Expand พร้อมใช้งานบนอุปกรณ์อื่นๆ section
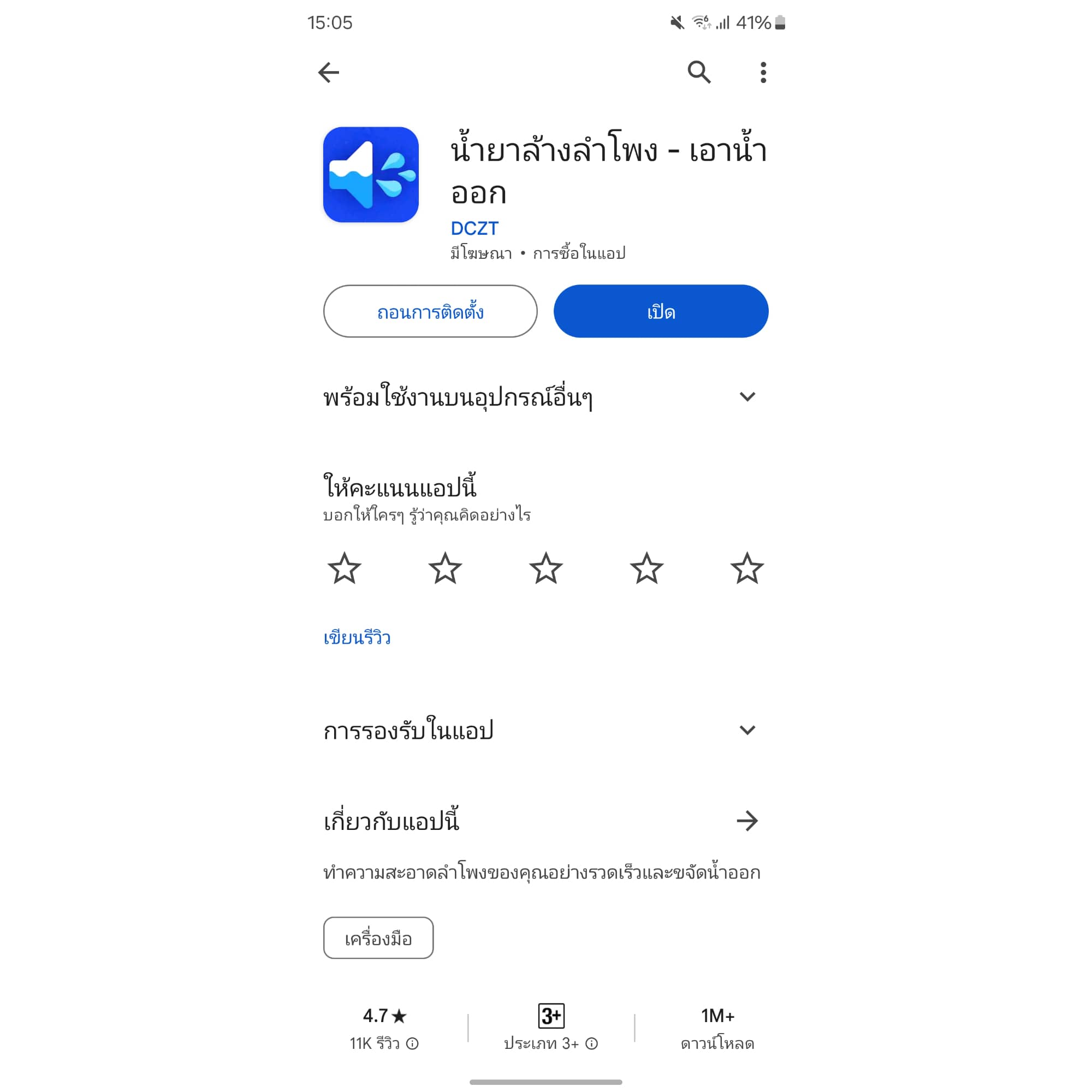Image resolution: width=1092 pixels, height=1092 pixels. [x=746, y=397]
